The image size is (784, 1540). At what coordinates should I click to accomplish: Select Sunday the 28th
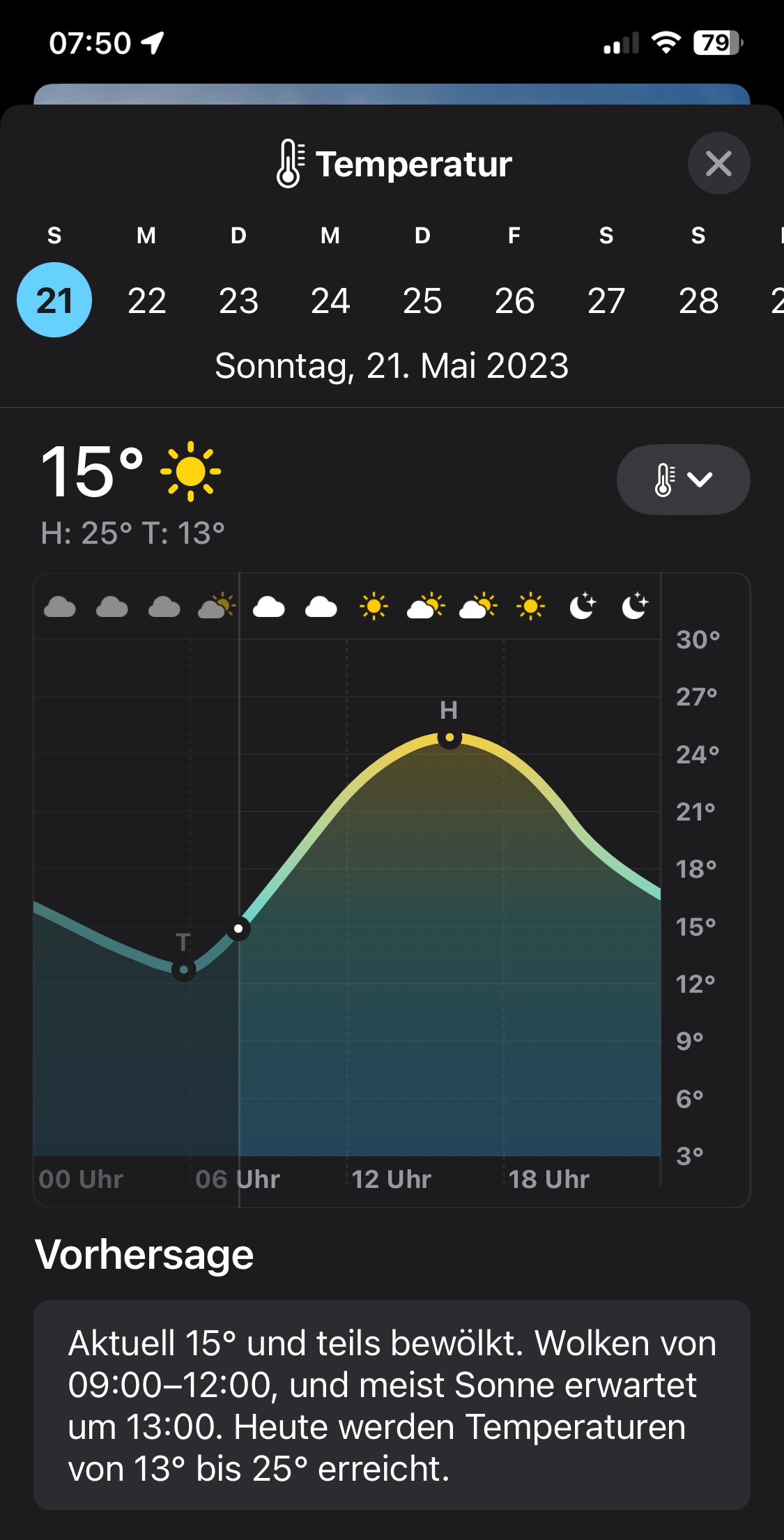(x=698, y=300)
